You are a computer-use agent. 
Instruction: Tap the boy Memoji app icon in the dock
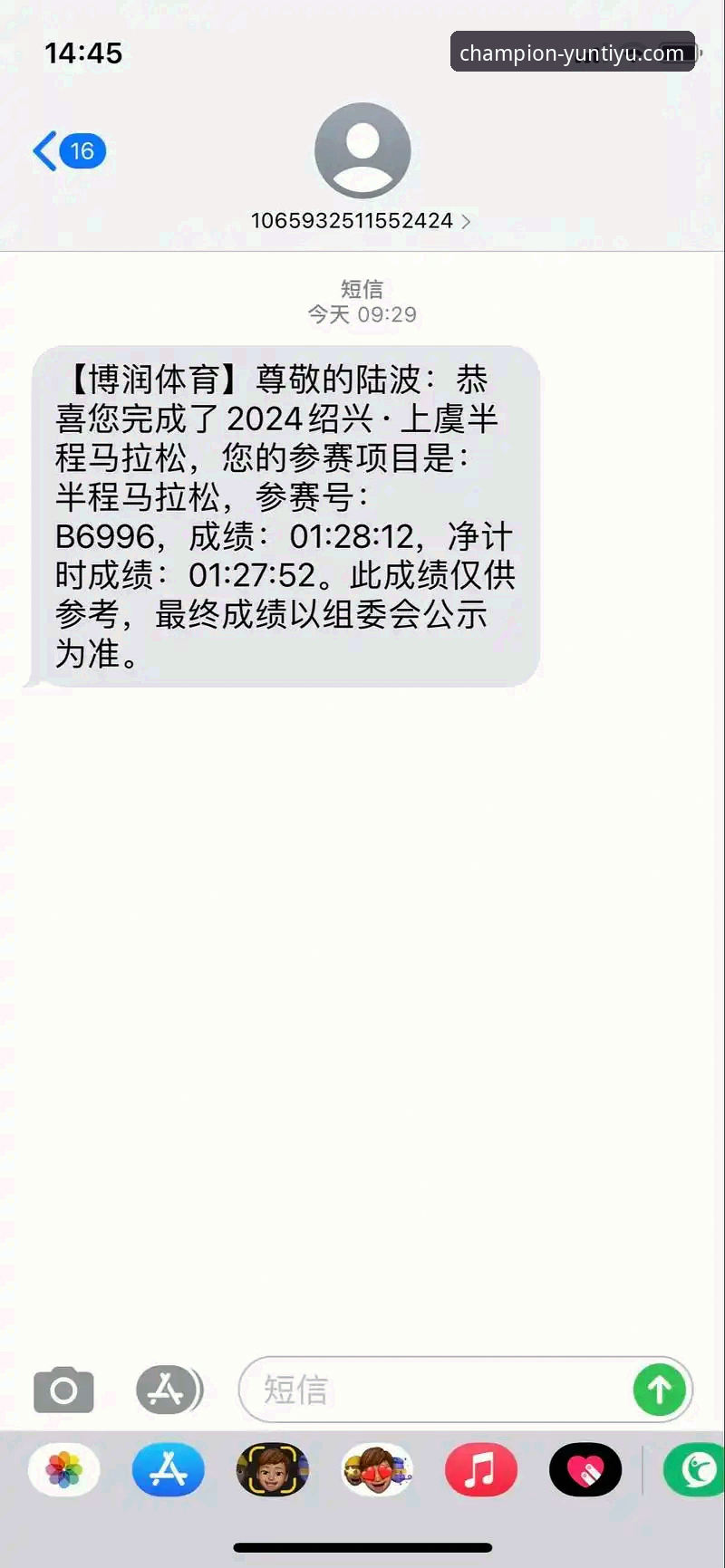point(272,1471)
